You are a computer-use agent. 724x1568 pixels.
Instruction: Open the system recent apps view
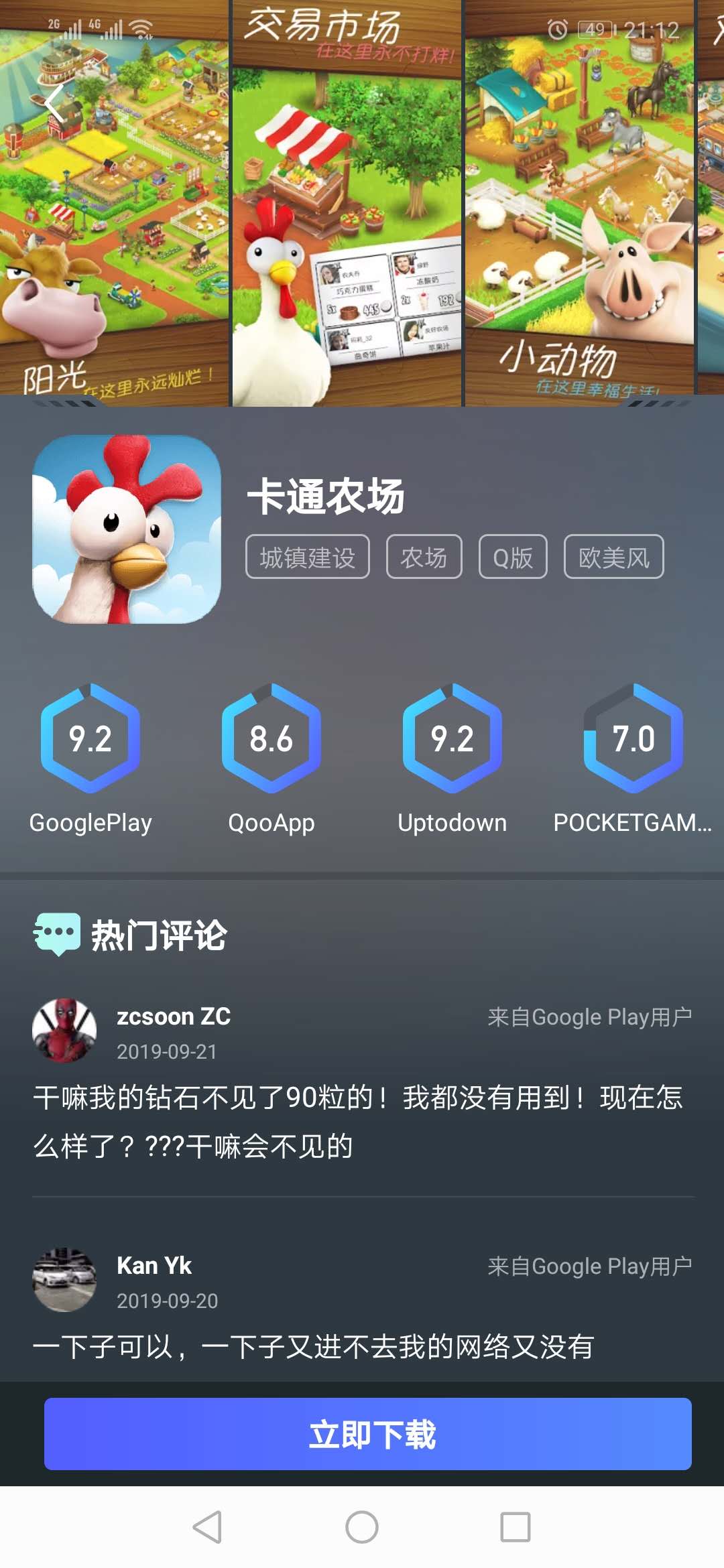point(516,1527)
